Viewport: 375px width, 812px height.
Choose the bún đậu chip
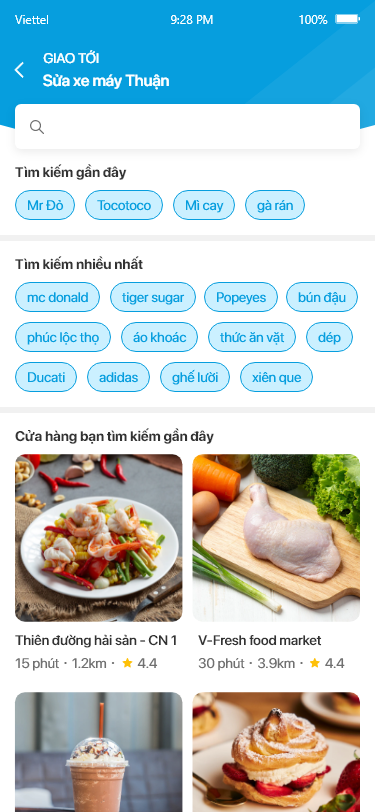tap(322, 297)
